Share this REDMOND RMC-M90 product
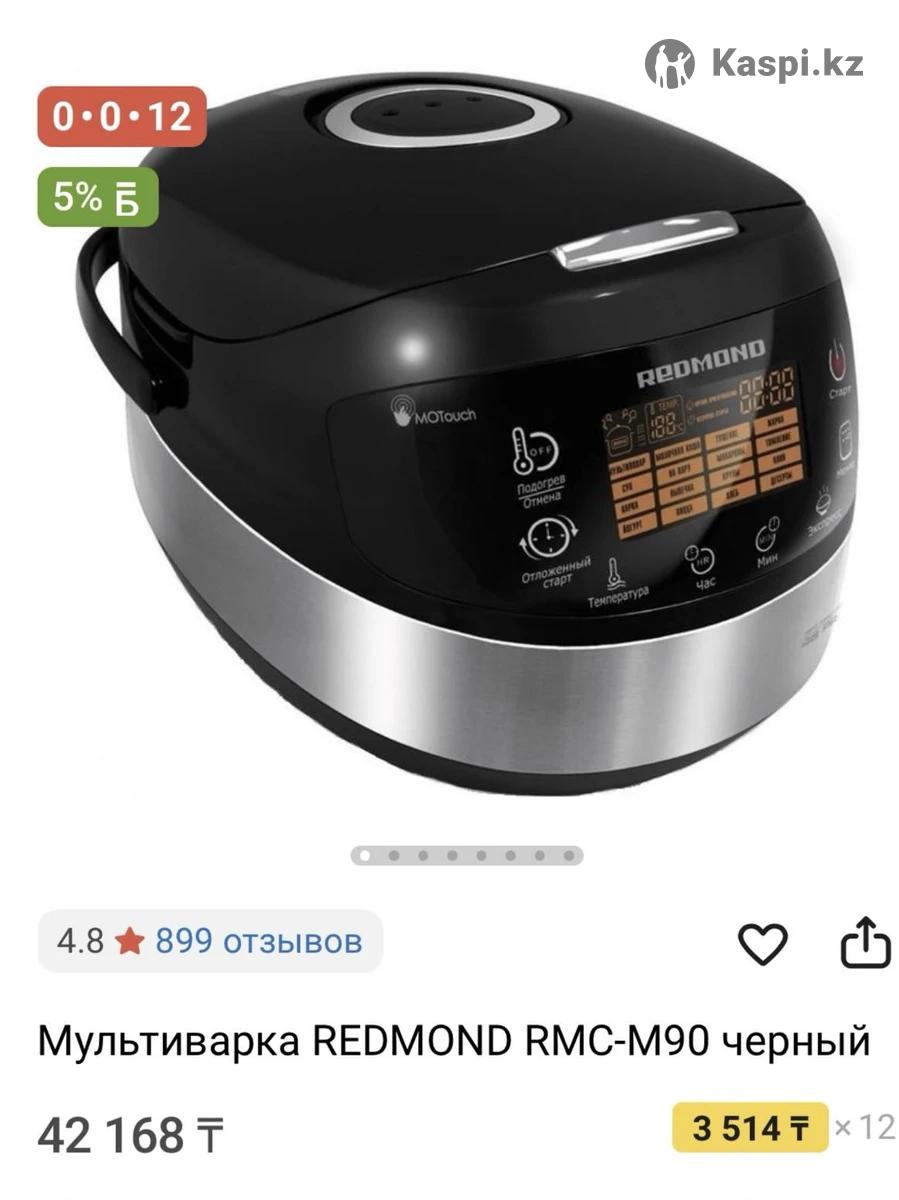Image resolution: width=899 pixels, height=1200 pixels. (865, 943)
